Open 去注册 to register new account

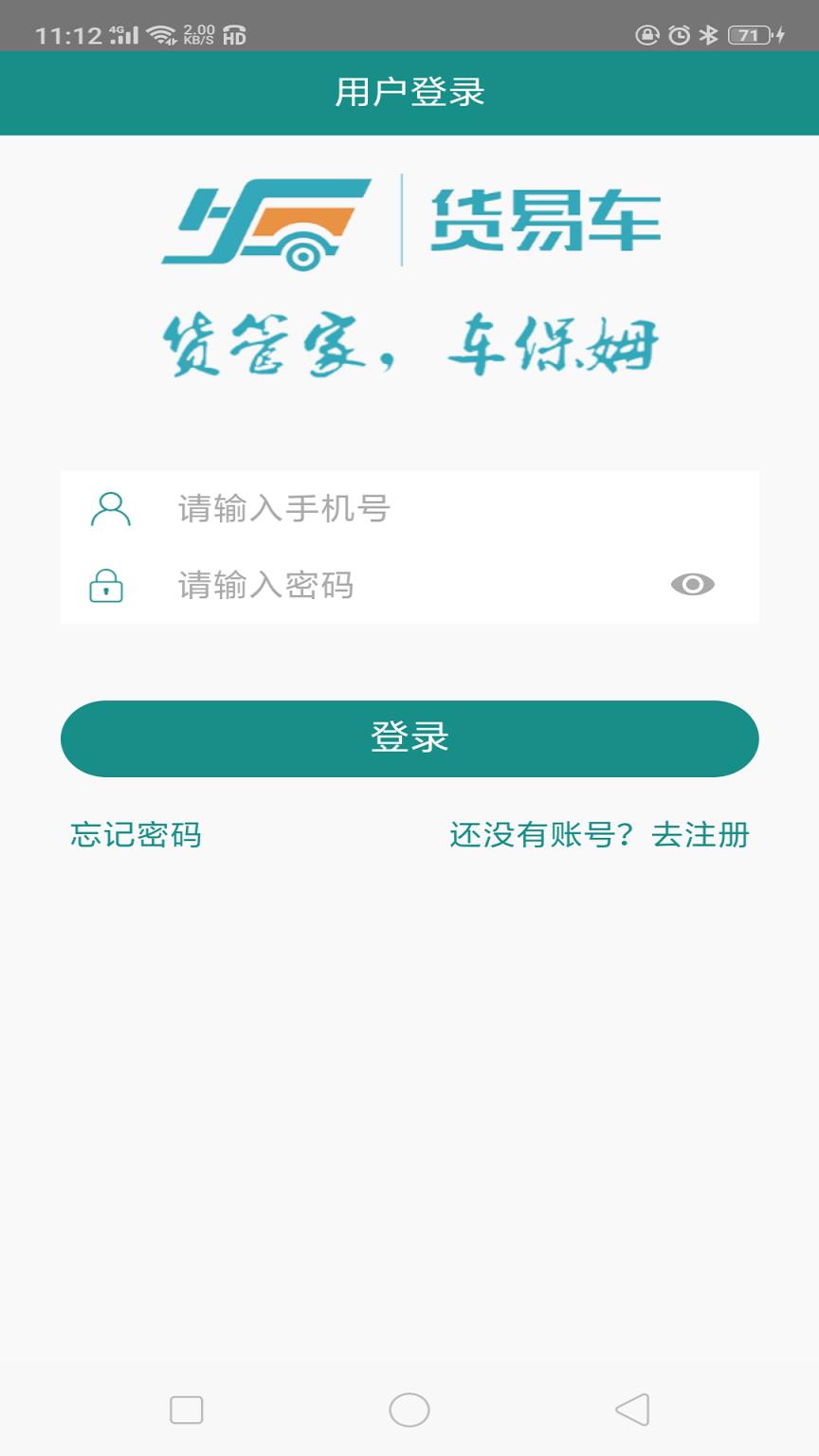[701, 836]
